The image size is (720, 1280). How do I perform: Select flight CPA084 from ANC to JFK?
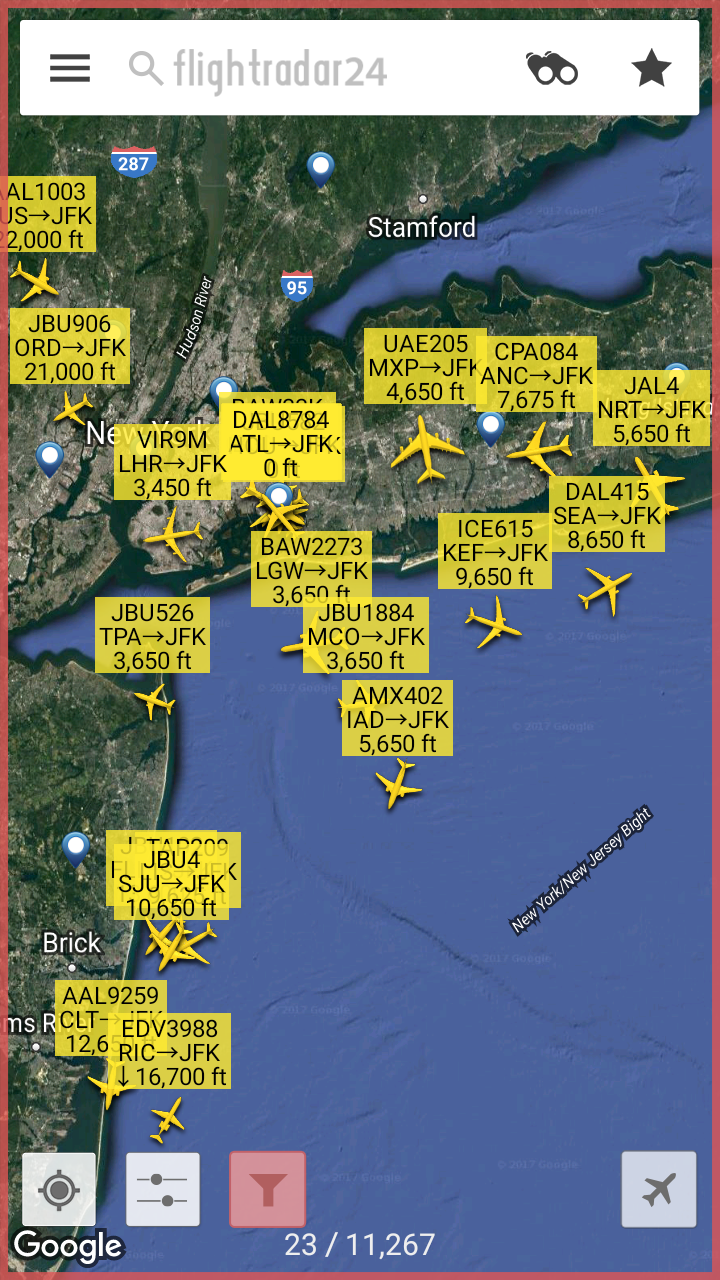(540, 376)
